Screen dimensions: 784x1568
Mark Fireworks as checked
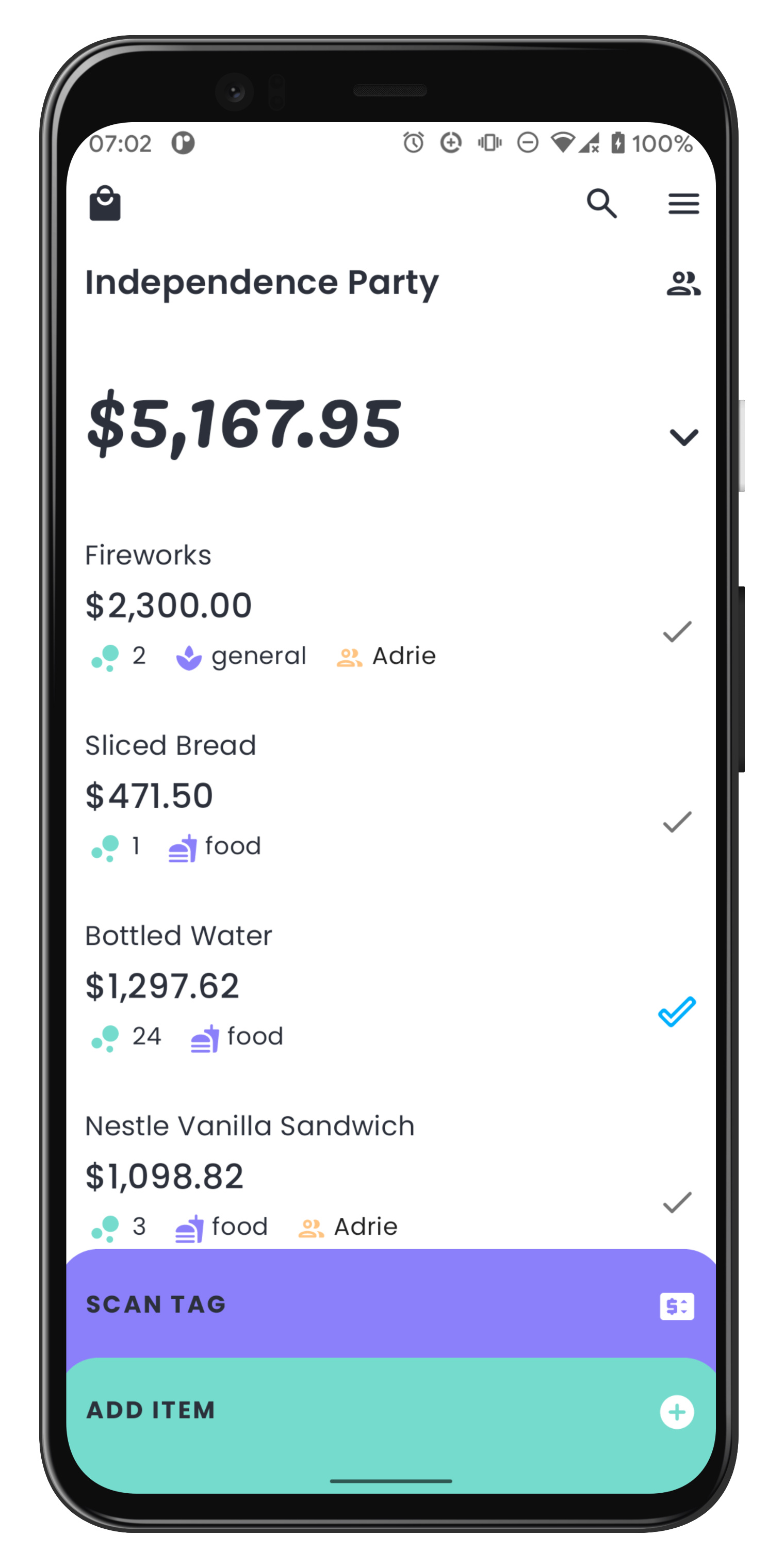(677, 631)
